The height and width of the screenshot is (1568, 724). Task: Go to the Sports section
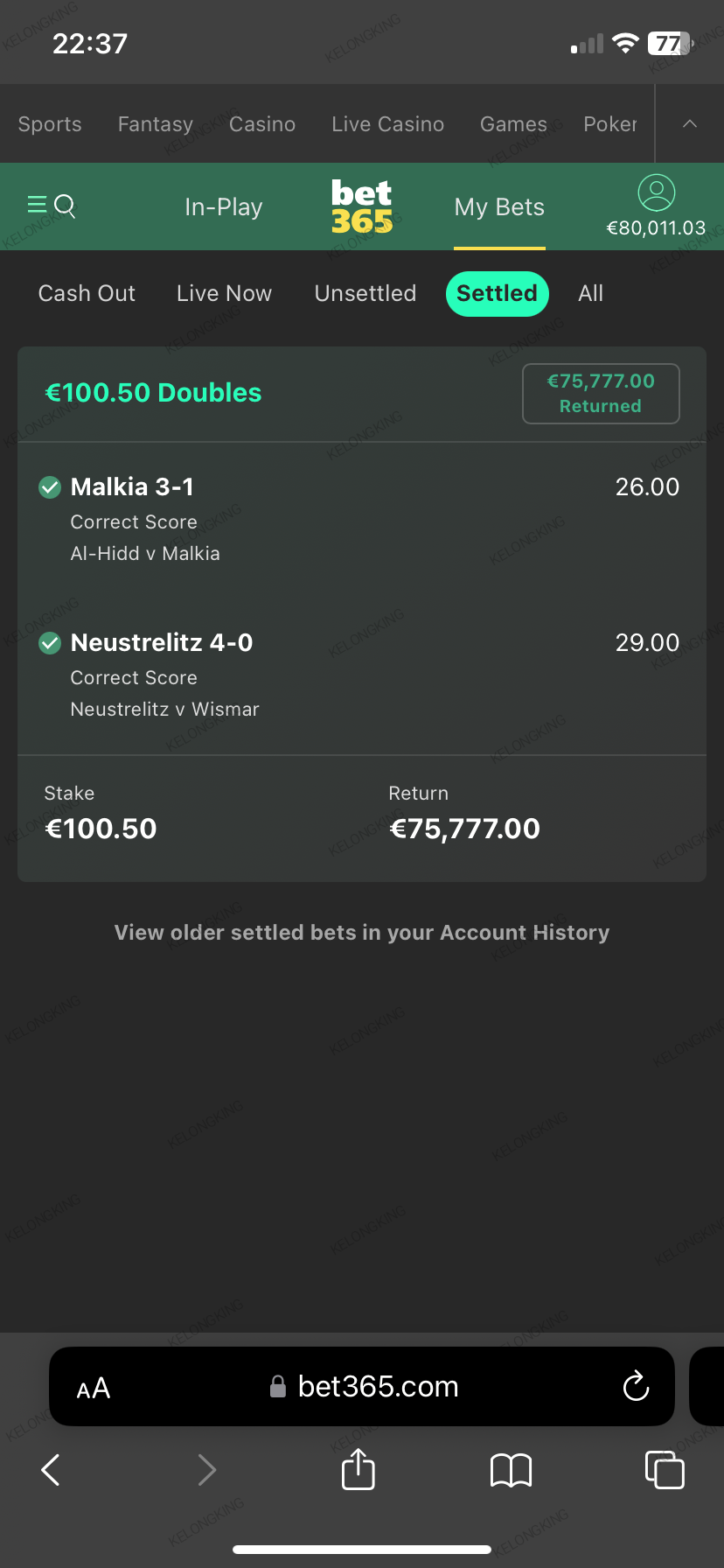[x=50, y=124]
